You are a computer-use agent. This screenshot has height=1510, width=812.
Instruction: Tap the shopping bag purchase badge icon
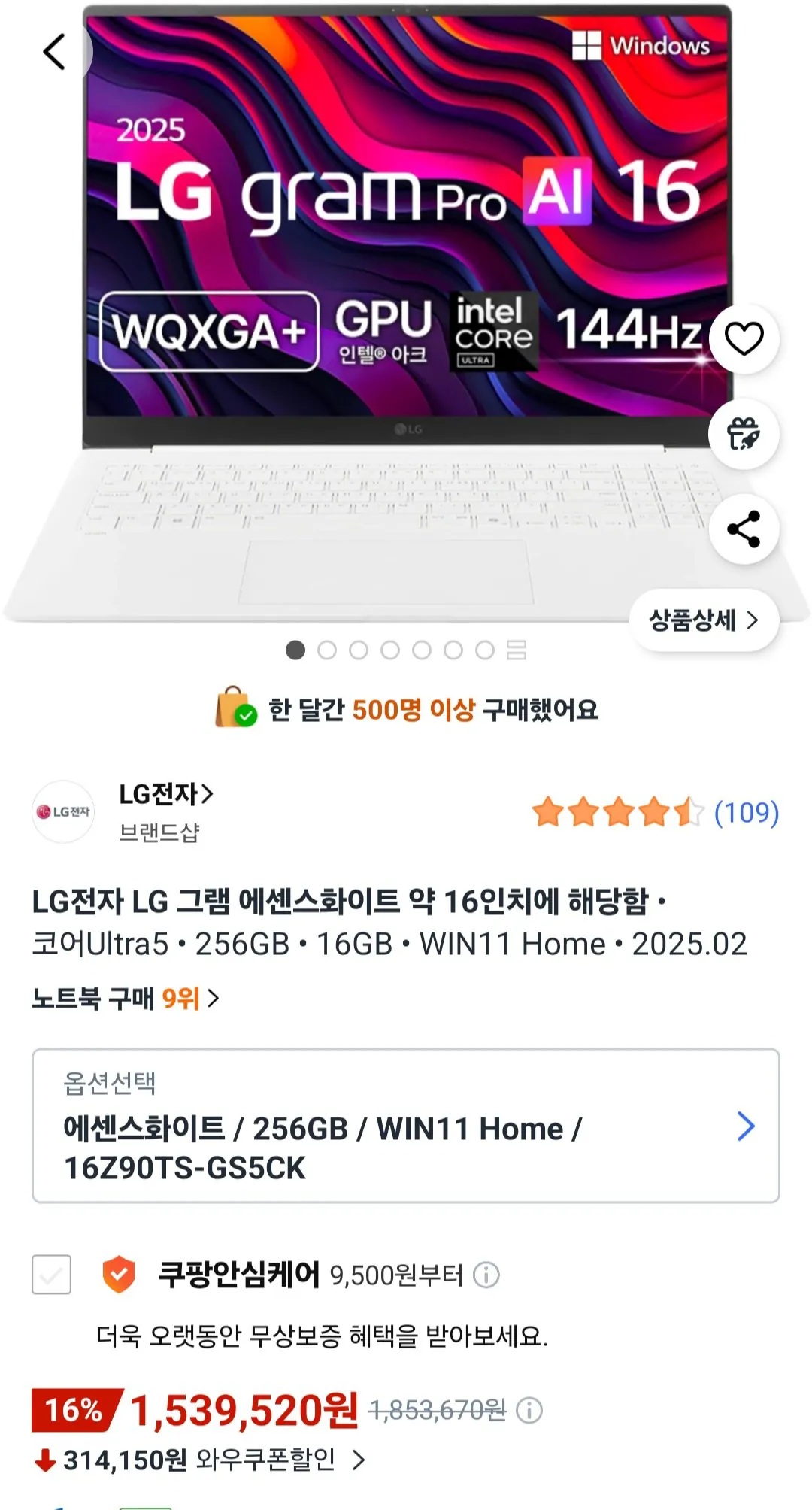coord(234,708)
